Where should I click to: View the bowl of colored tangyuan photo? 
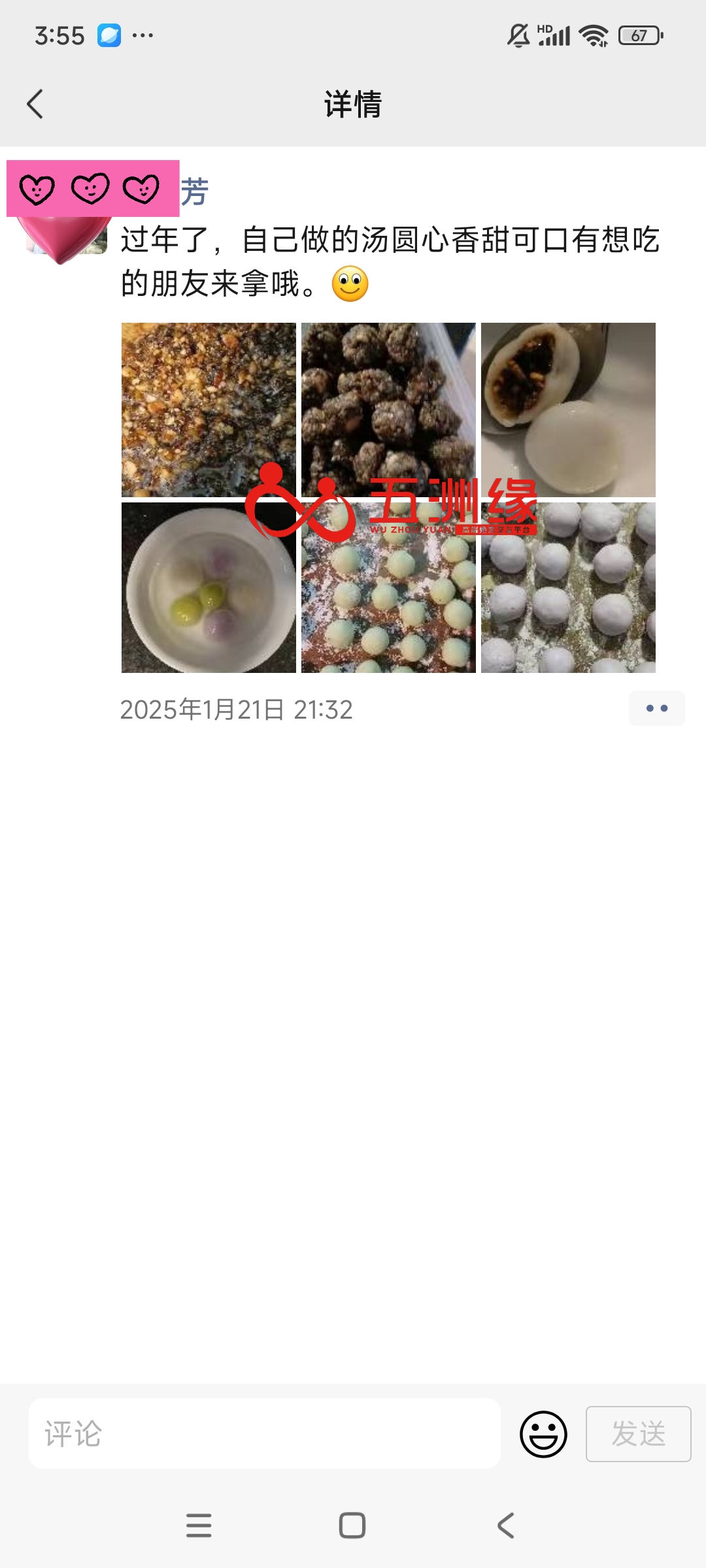pyautogui.click(x=209, y=588)
